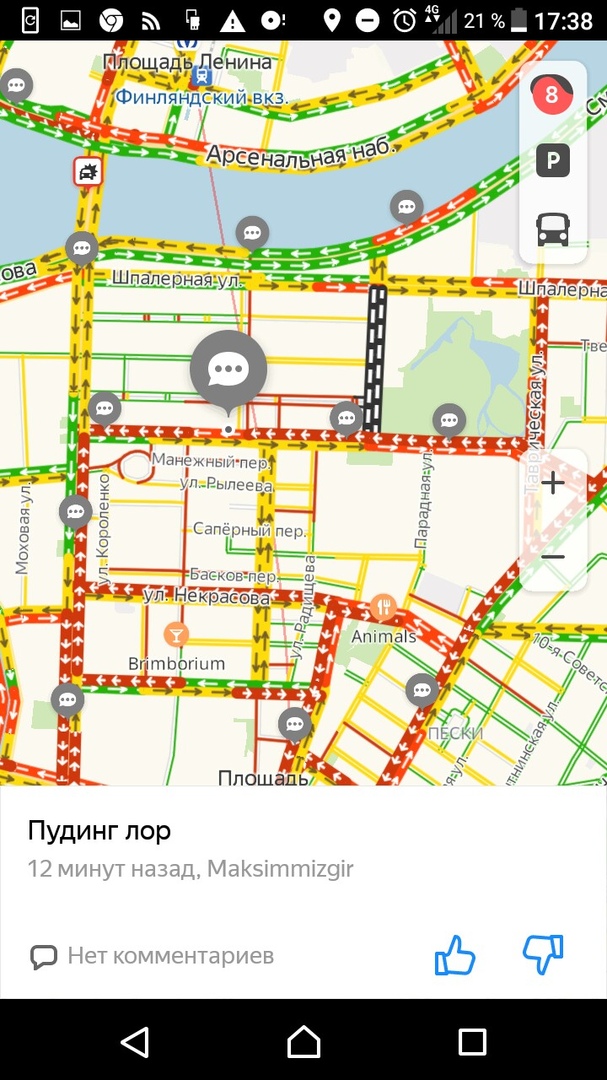607x1080 pixels.
Task: Zoom in the map
Action: tap(553, 483)
